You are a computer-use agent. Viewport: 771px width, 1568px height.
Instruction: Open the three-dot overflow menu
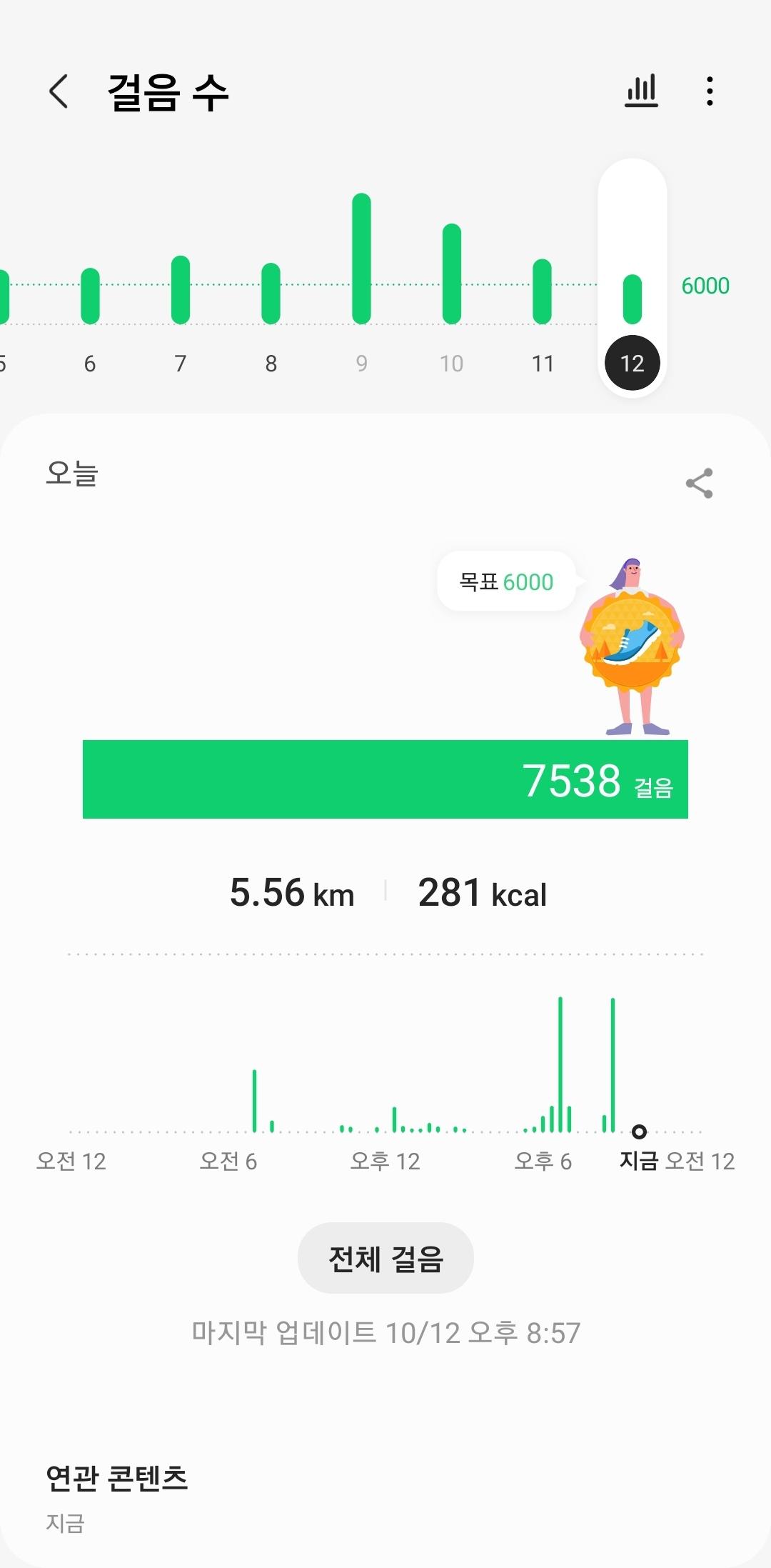pos(709,91)
